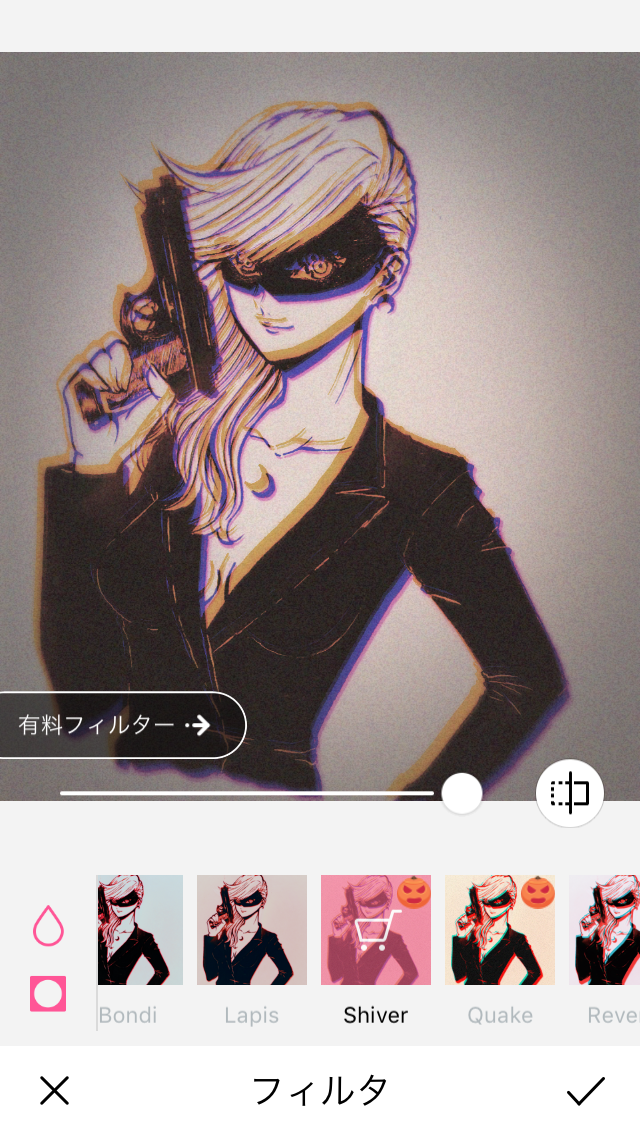Select the pink vignette square icon

[48, 994]
